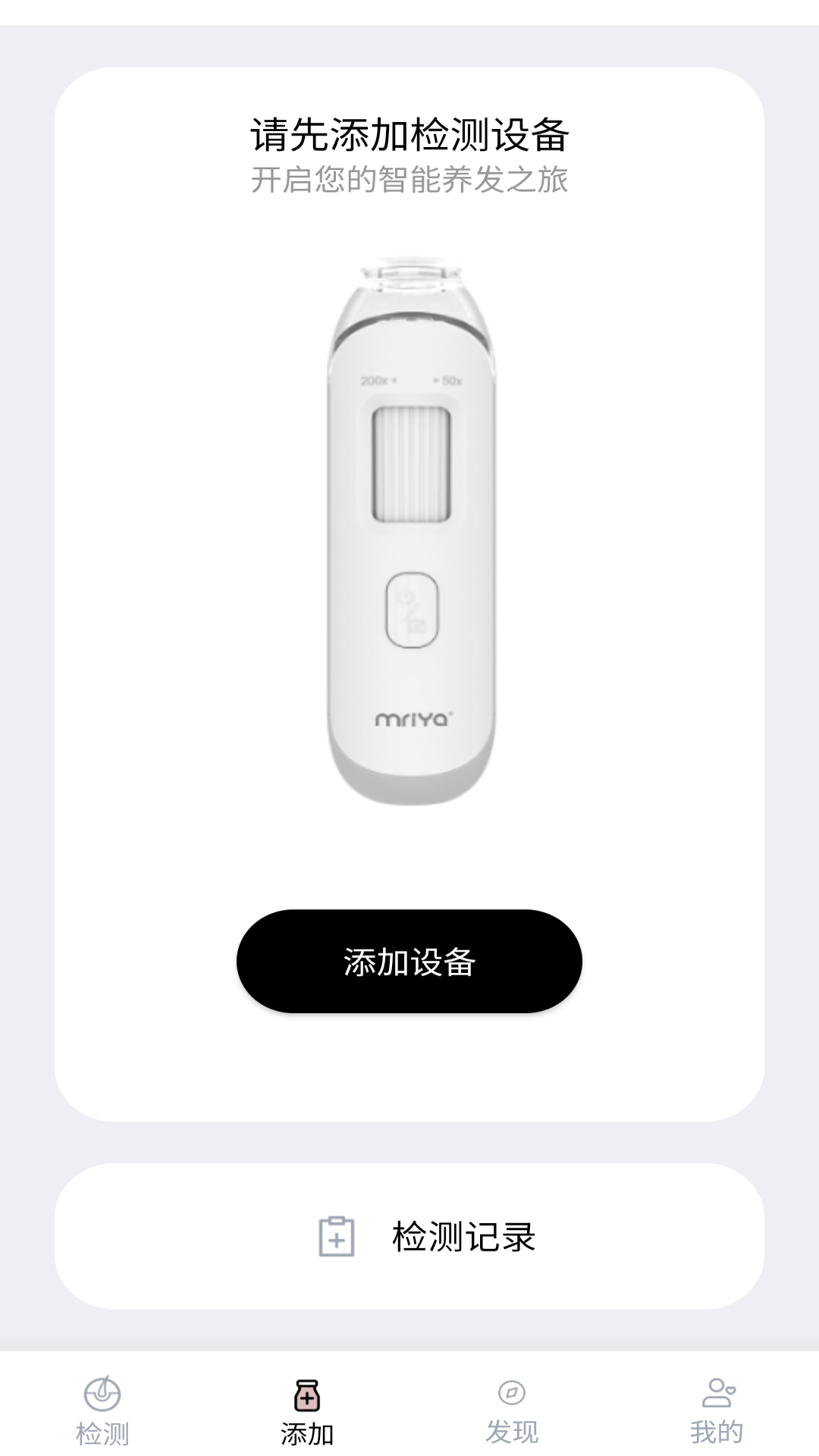The image size is (819, 1456).
Task: Tap the subtitle 开启您的智能养发之旅
Action: (409, 180)
